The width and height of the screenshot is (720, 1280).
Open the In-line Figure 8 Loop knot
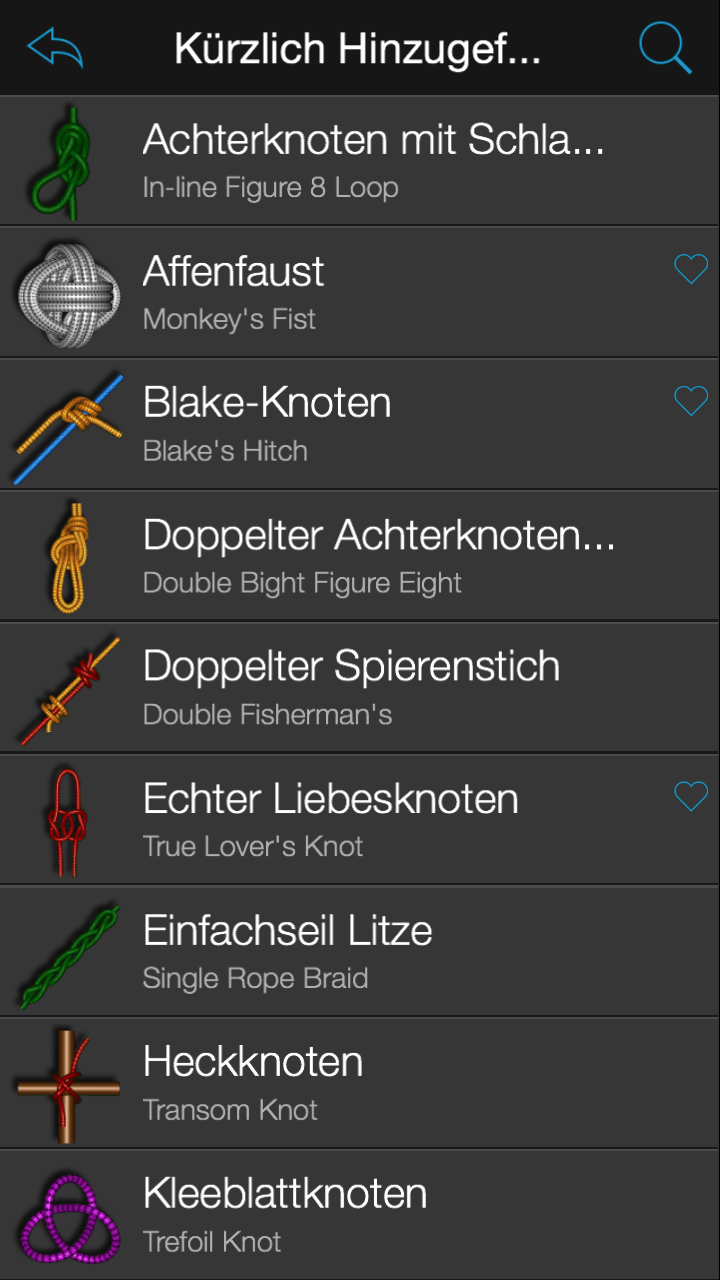pyautogui.click(x=360, y=161)
